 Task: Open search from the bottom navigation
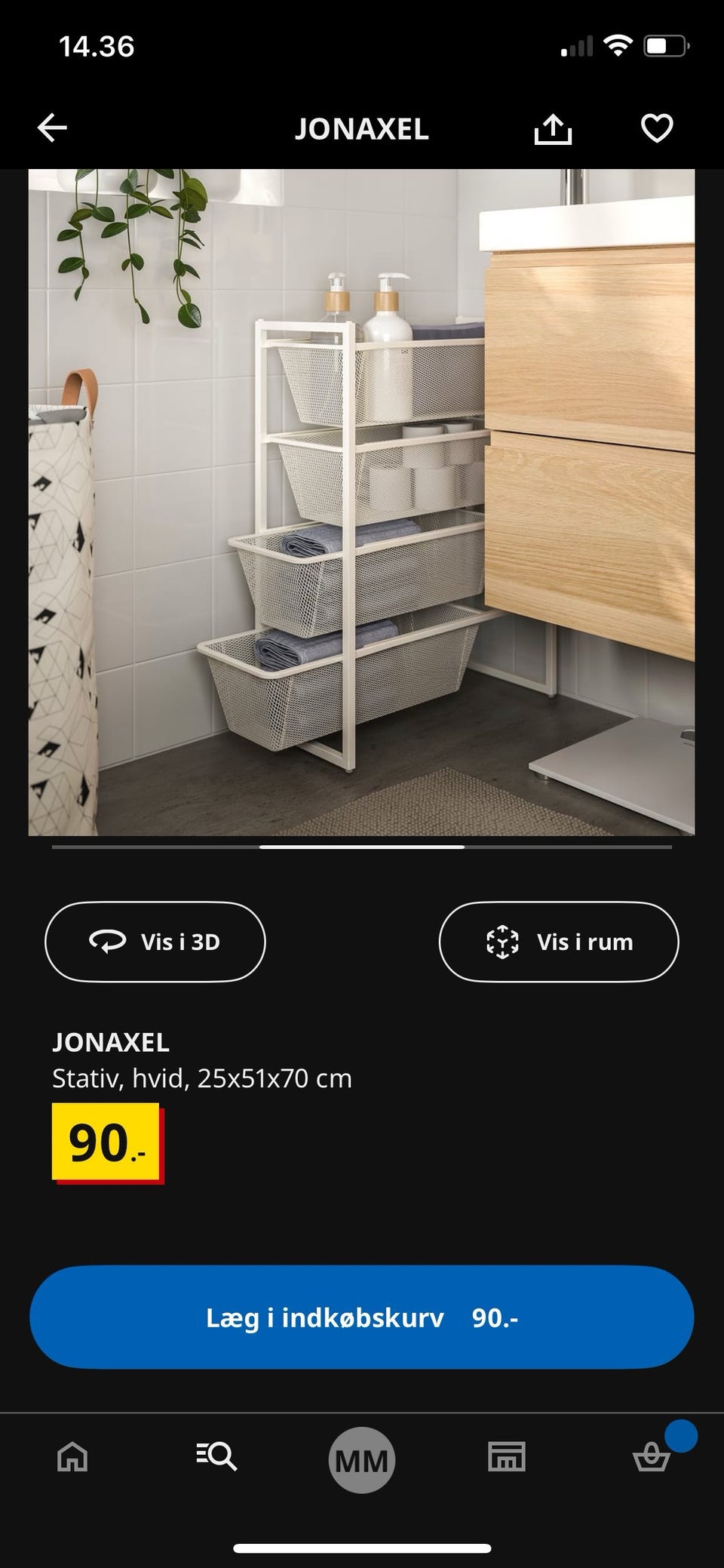tap(217, 1459)
